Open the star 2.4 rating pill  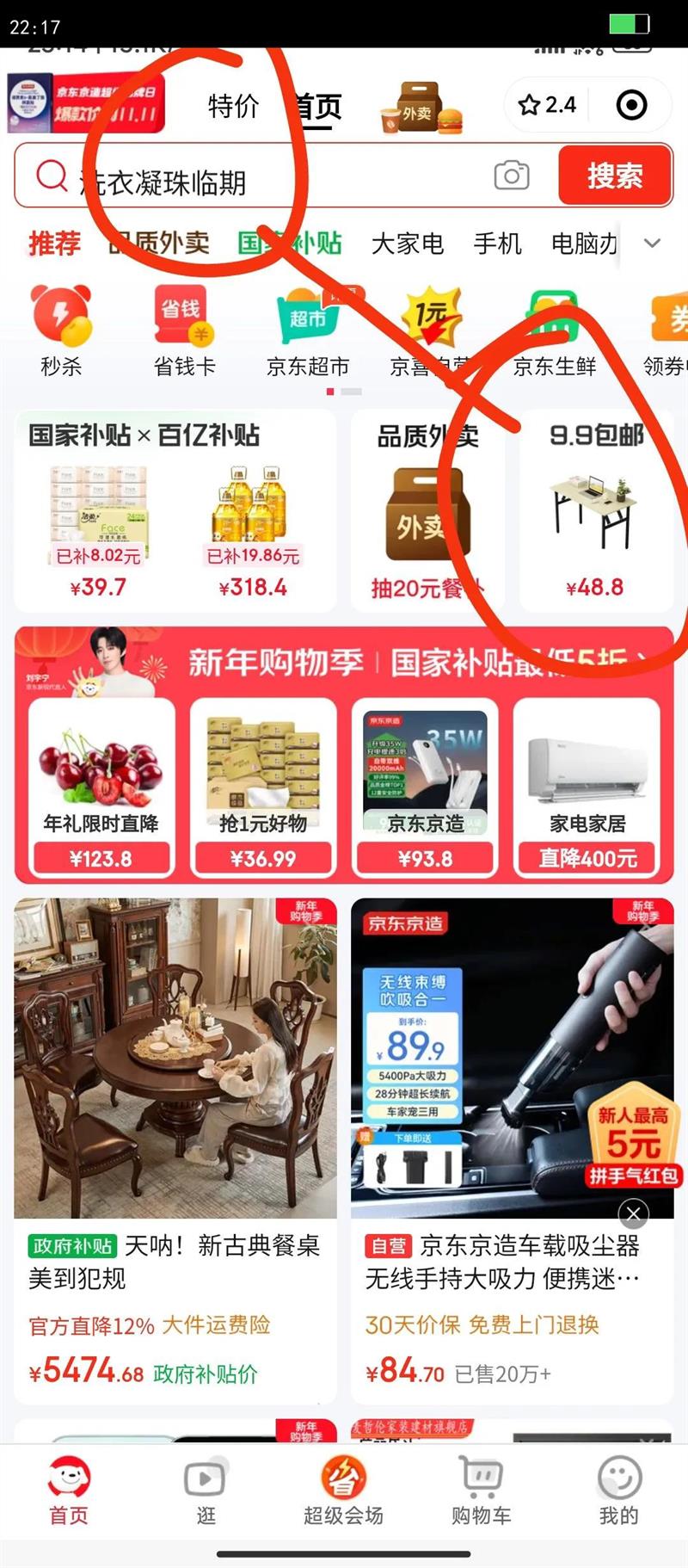coord(547,105)
